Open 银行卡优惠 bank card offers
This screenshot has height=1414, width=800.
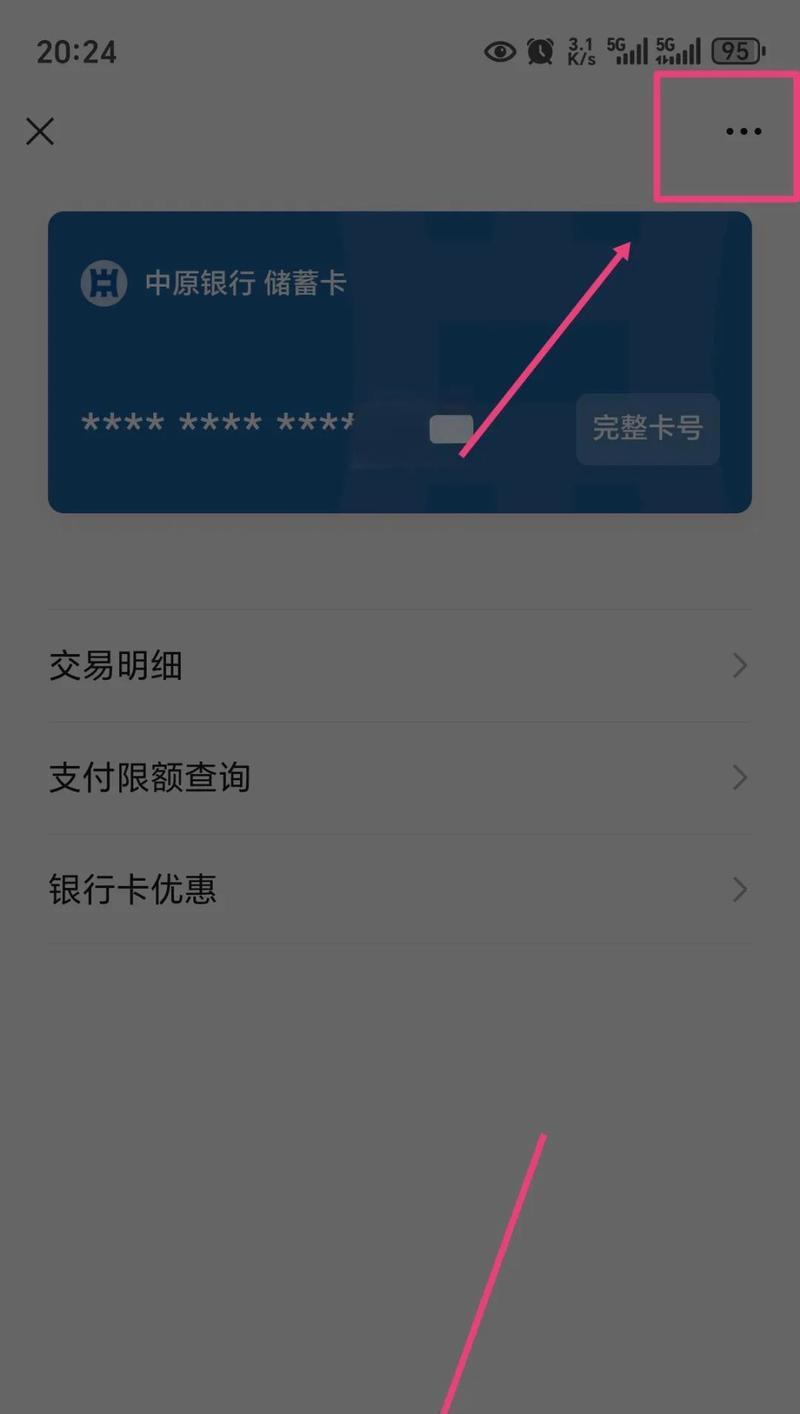pos(400,890)
